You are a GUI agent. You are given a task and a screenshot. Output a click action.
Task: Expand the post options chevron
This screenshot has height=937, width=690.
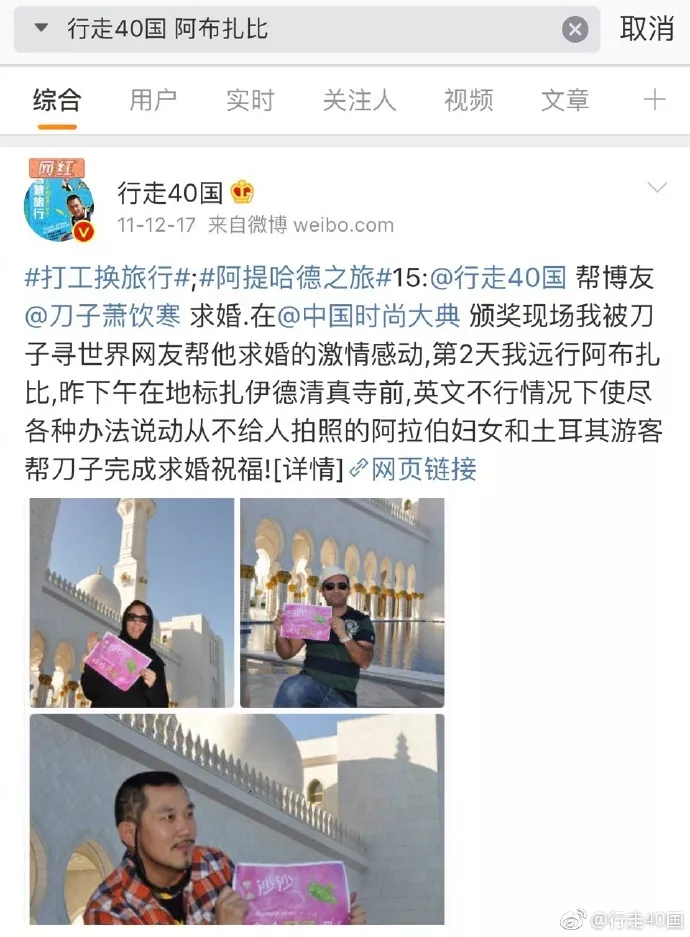657,188
